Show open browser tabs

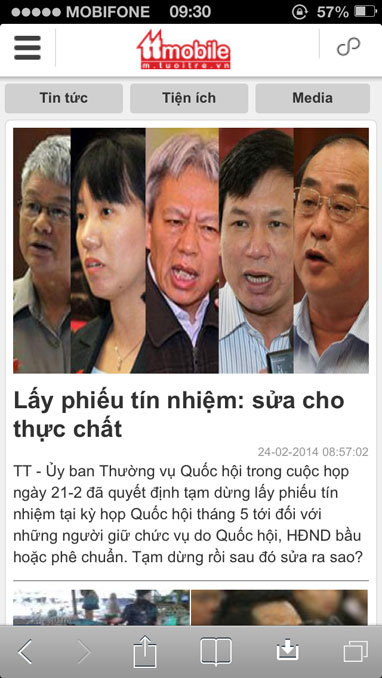coord(356,652)
